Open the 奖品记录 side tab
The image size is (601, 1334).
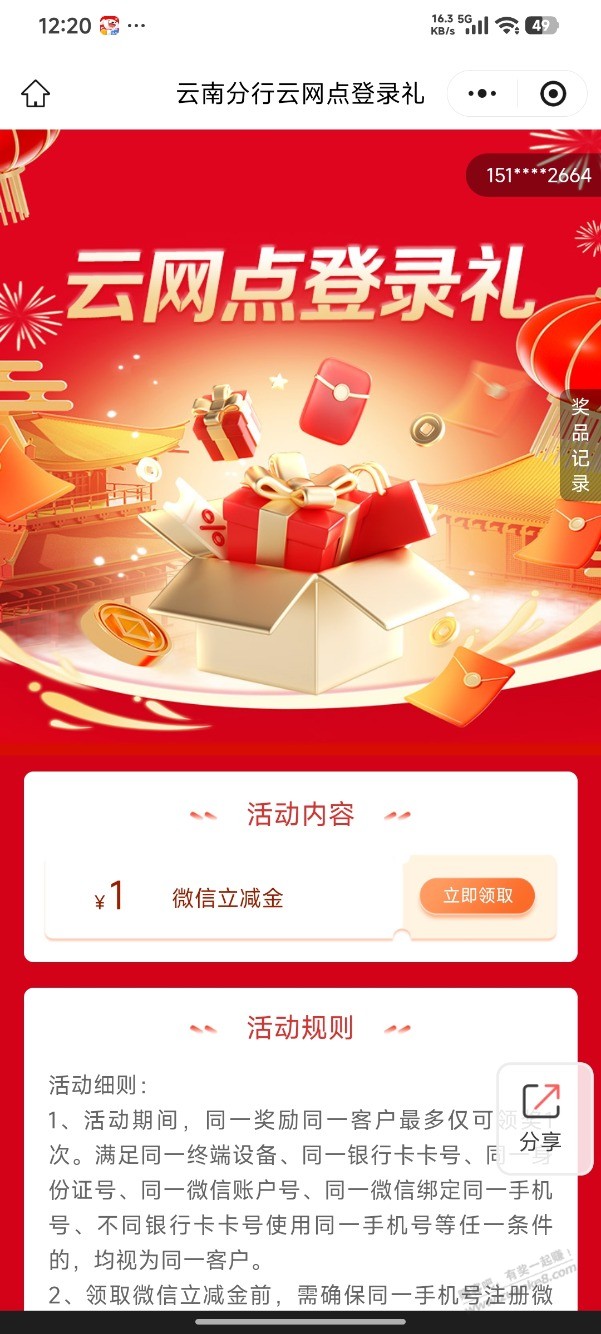(580, 445)
